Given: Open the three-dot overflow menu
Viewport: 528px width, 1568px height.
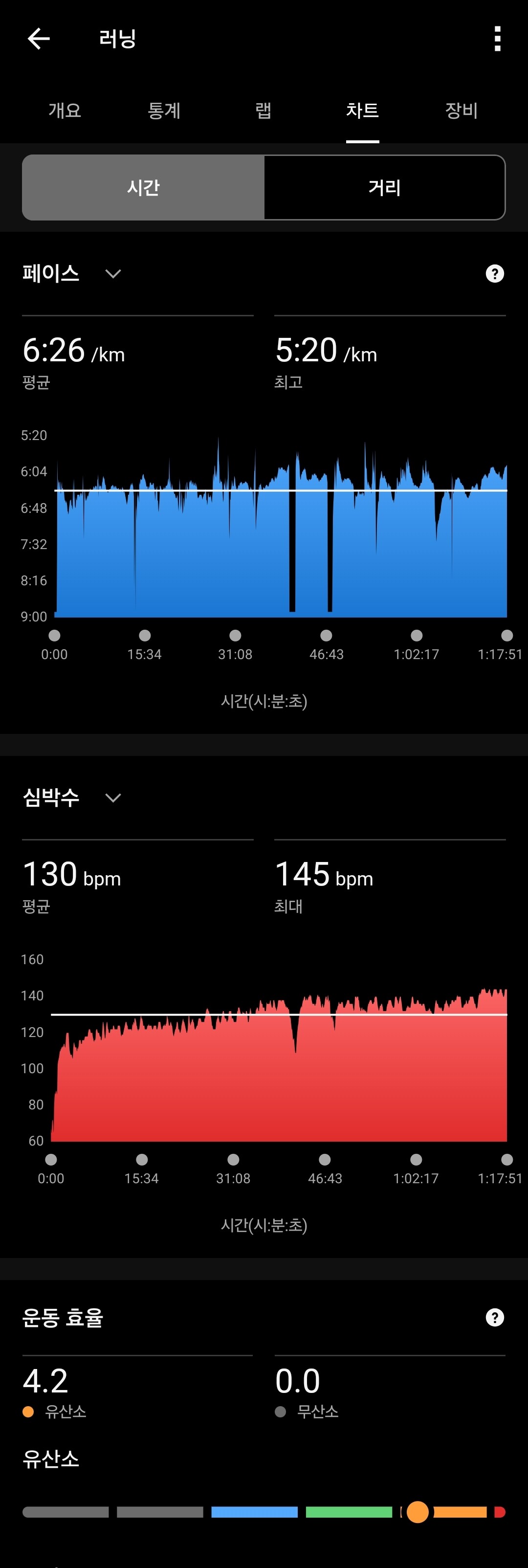Looking at the screenshot, I should [498, 39].
